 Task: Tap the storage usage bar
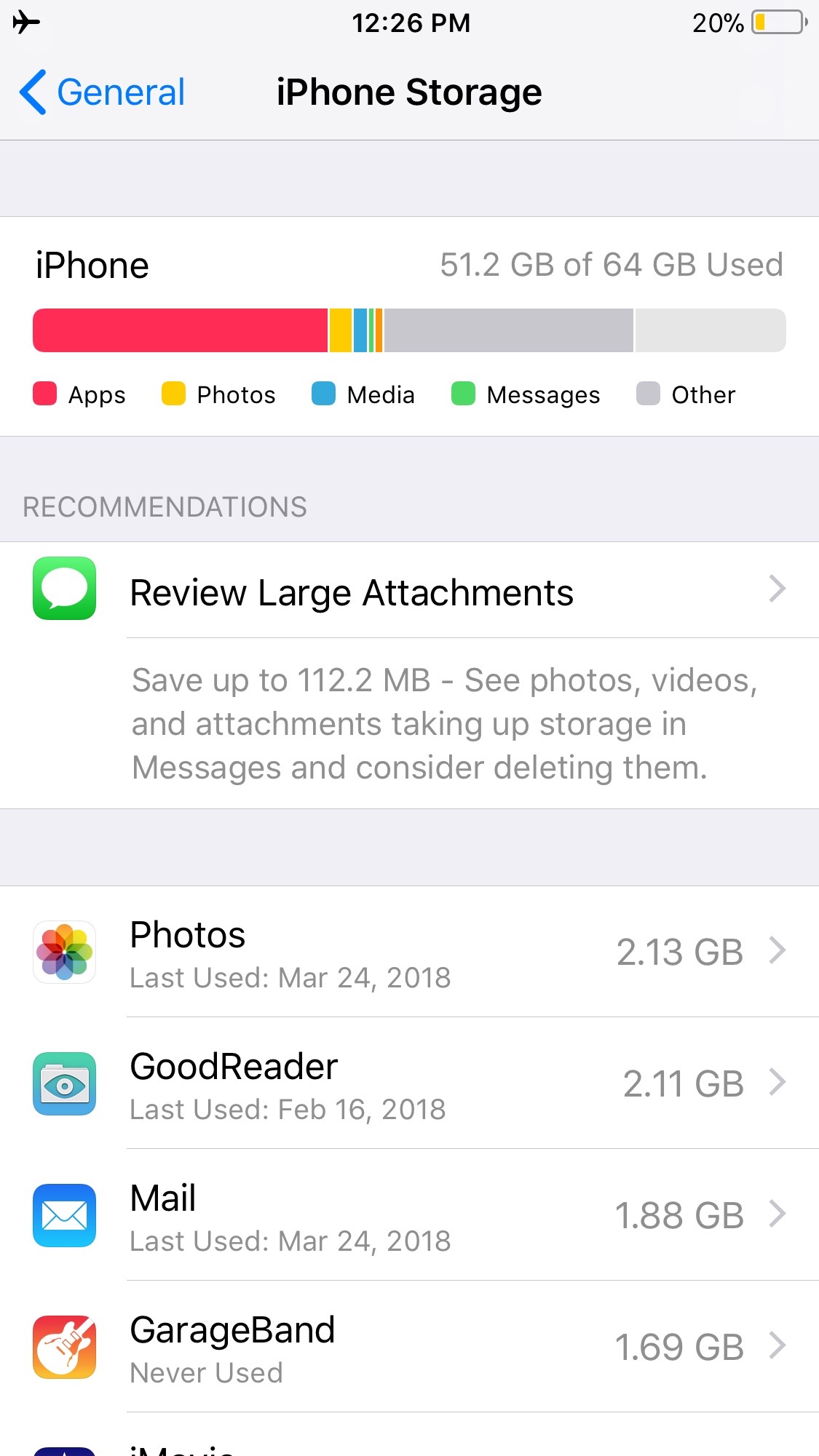(409, 330)
